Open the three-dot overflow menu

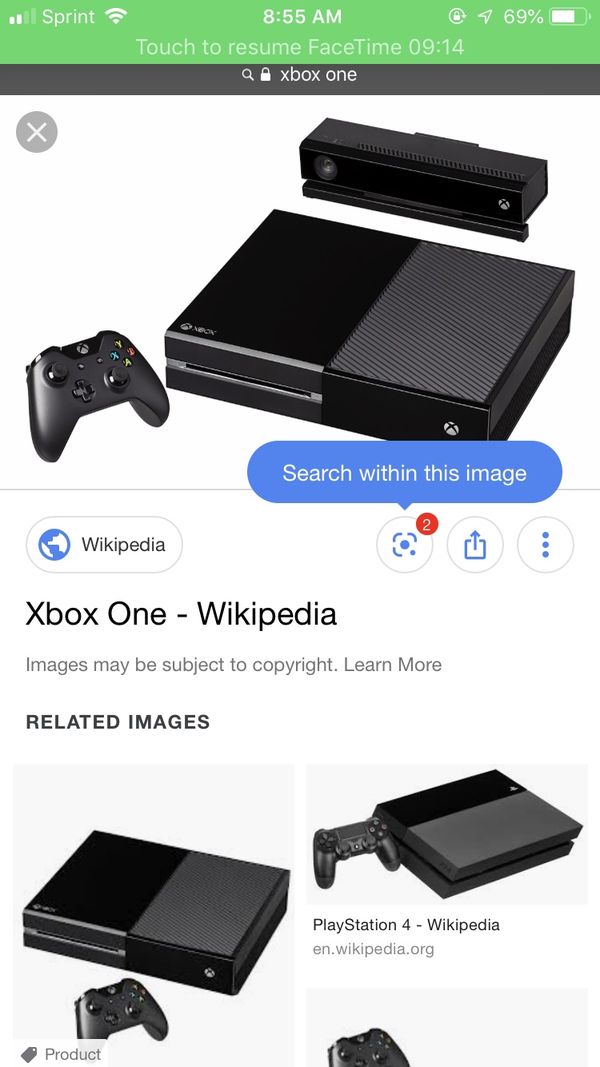[x=546, y=544]
